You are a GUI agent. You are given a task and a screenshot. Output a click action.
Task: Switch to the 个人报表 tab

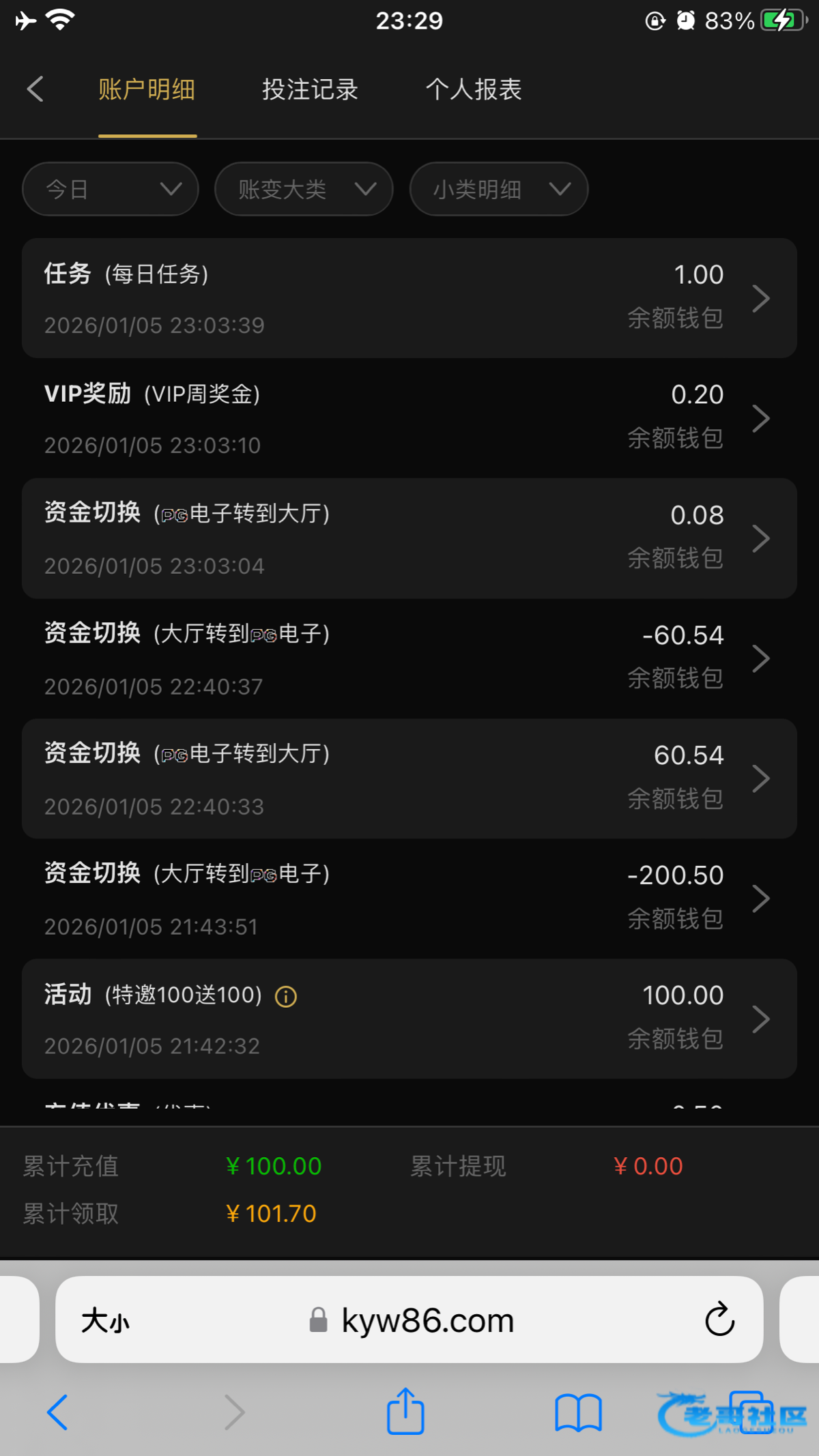[474, 89]
